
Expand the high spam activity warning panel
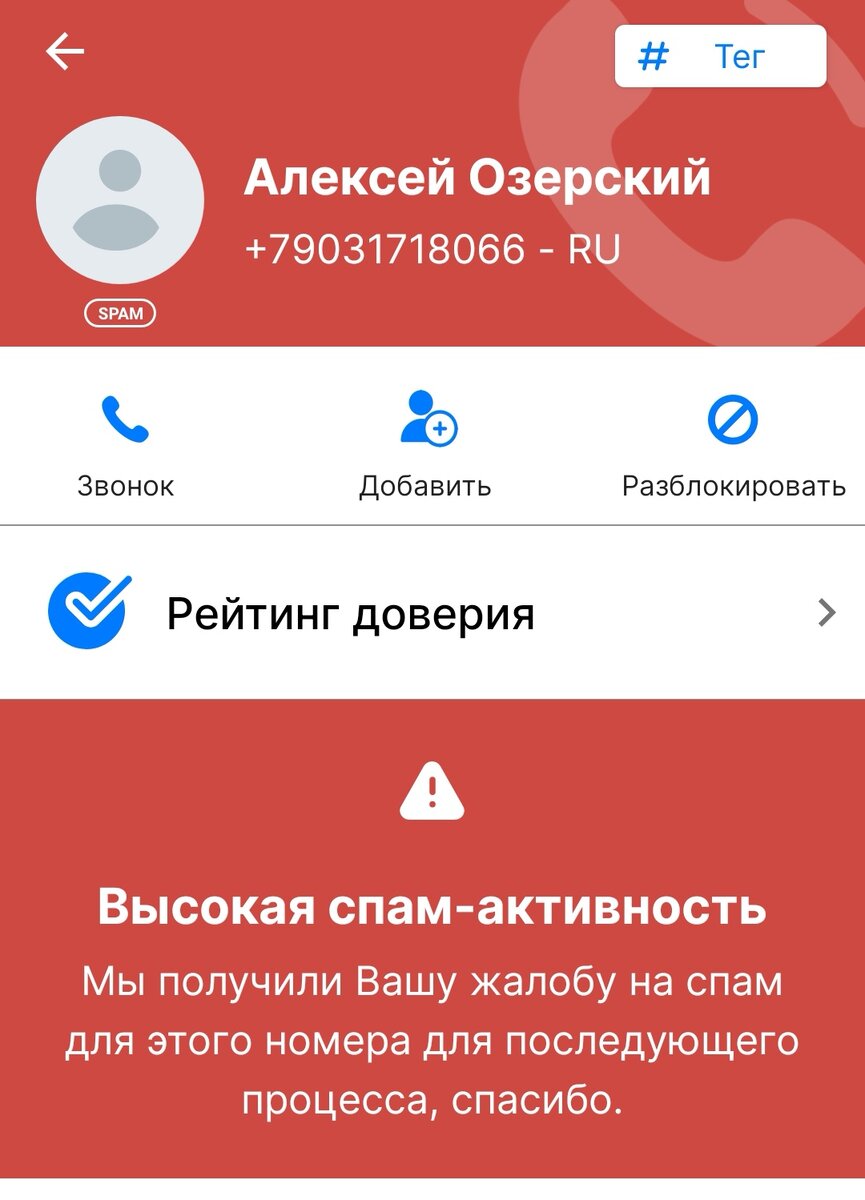click(x=432, y=950)
